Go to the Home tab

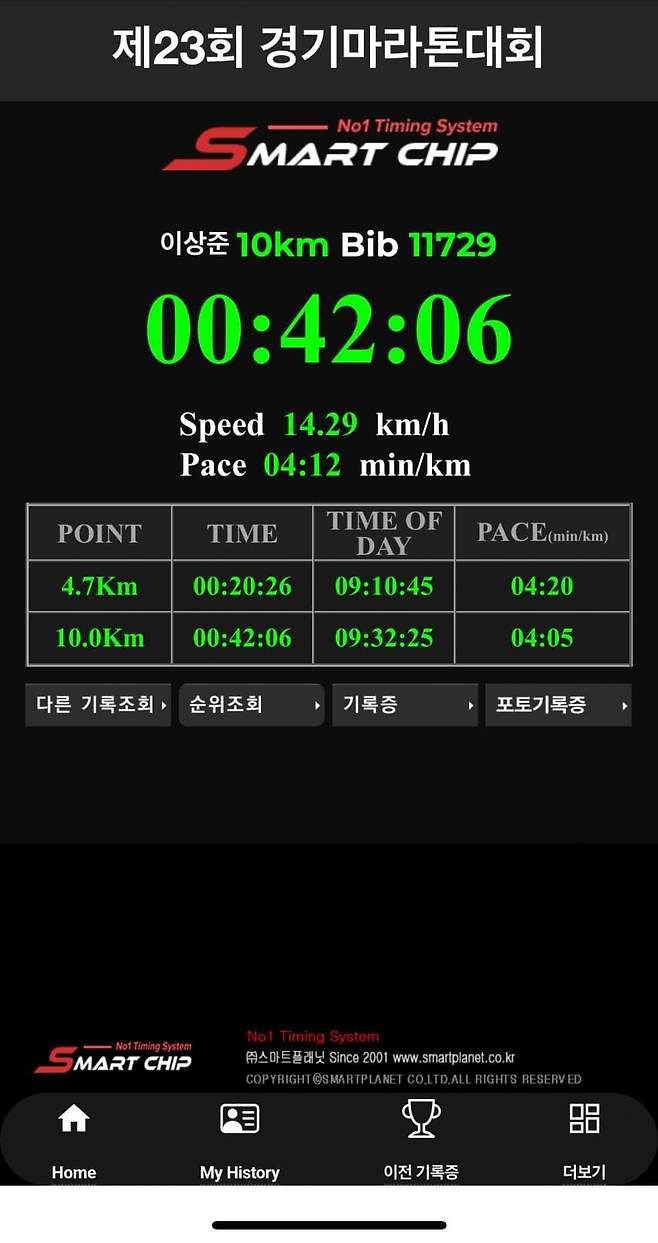pos(74,1140)
